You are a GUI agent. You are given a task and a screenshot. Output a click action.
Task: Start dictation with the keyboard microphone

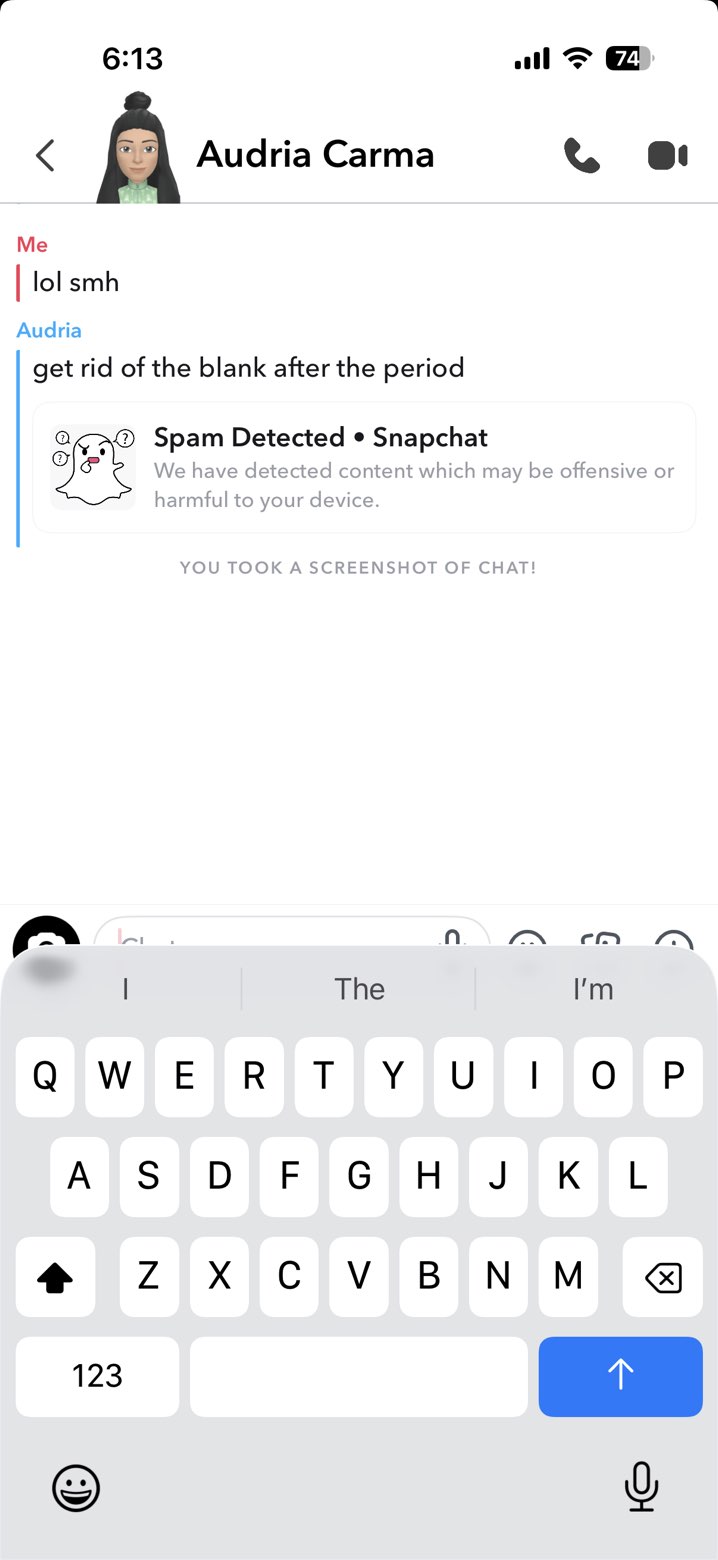click(641, 1487)
